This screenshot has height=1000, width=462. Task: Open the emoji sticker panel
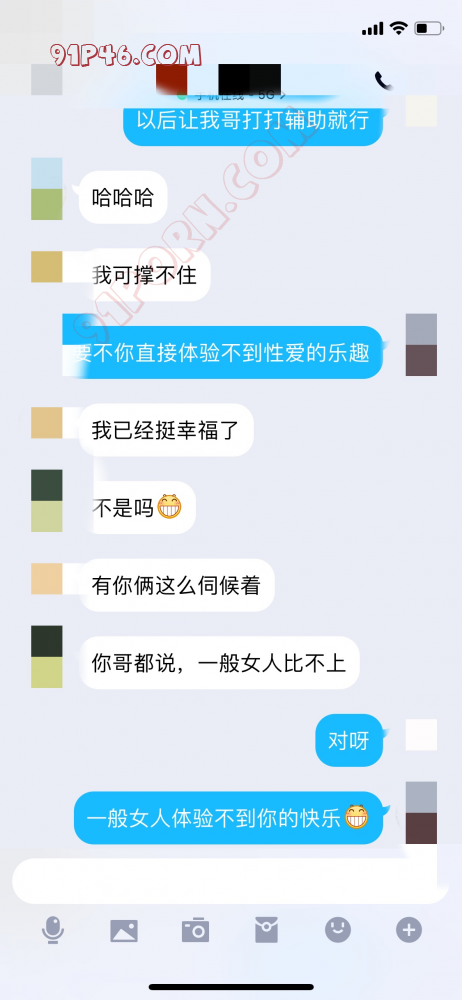tap(338, 930)
